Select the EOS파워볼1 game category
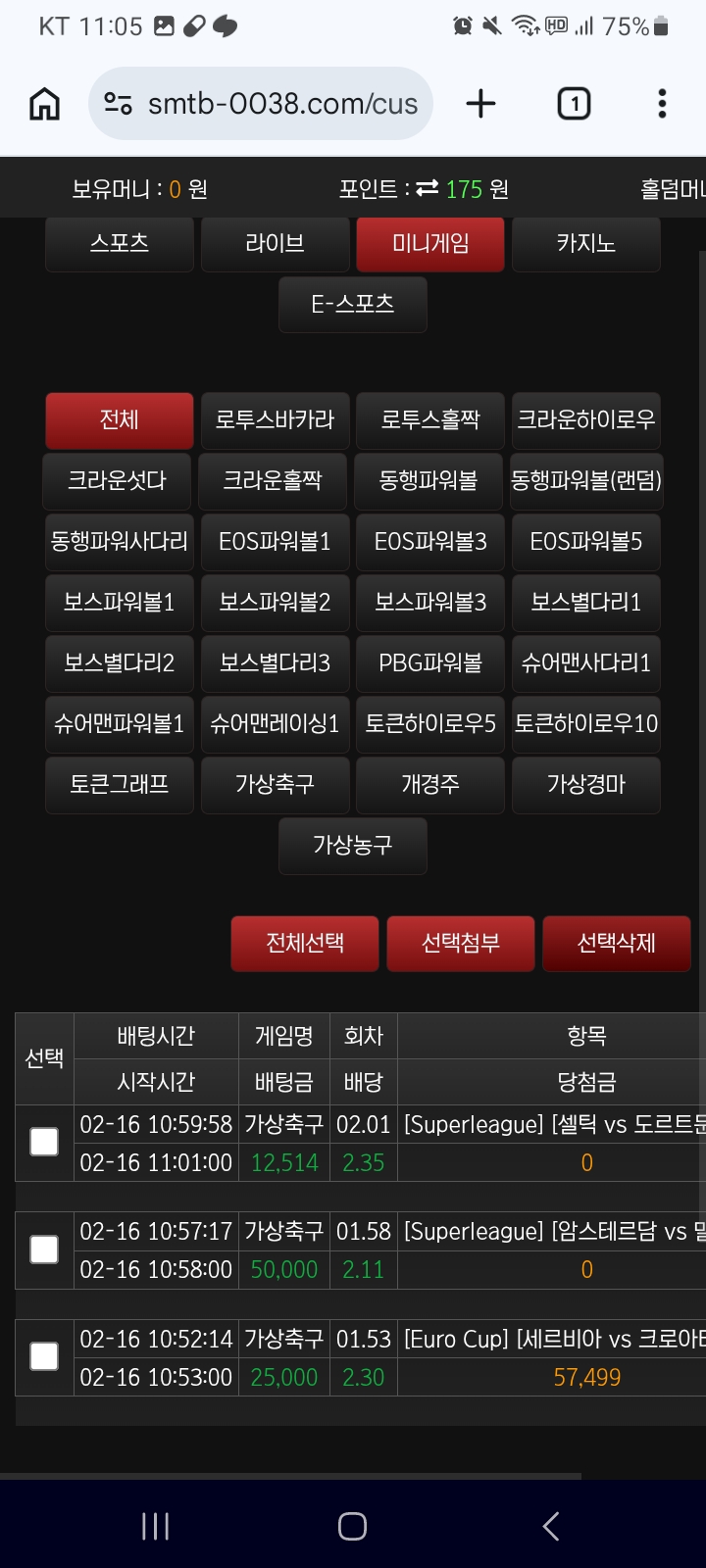This screenshot has width=706, height=1568. click(x=275, y=542)
